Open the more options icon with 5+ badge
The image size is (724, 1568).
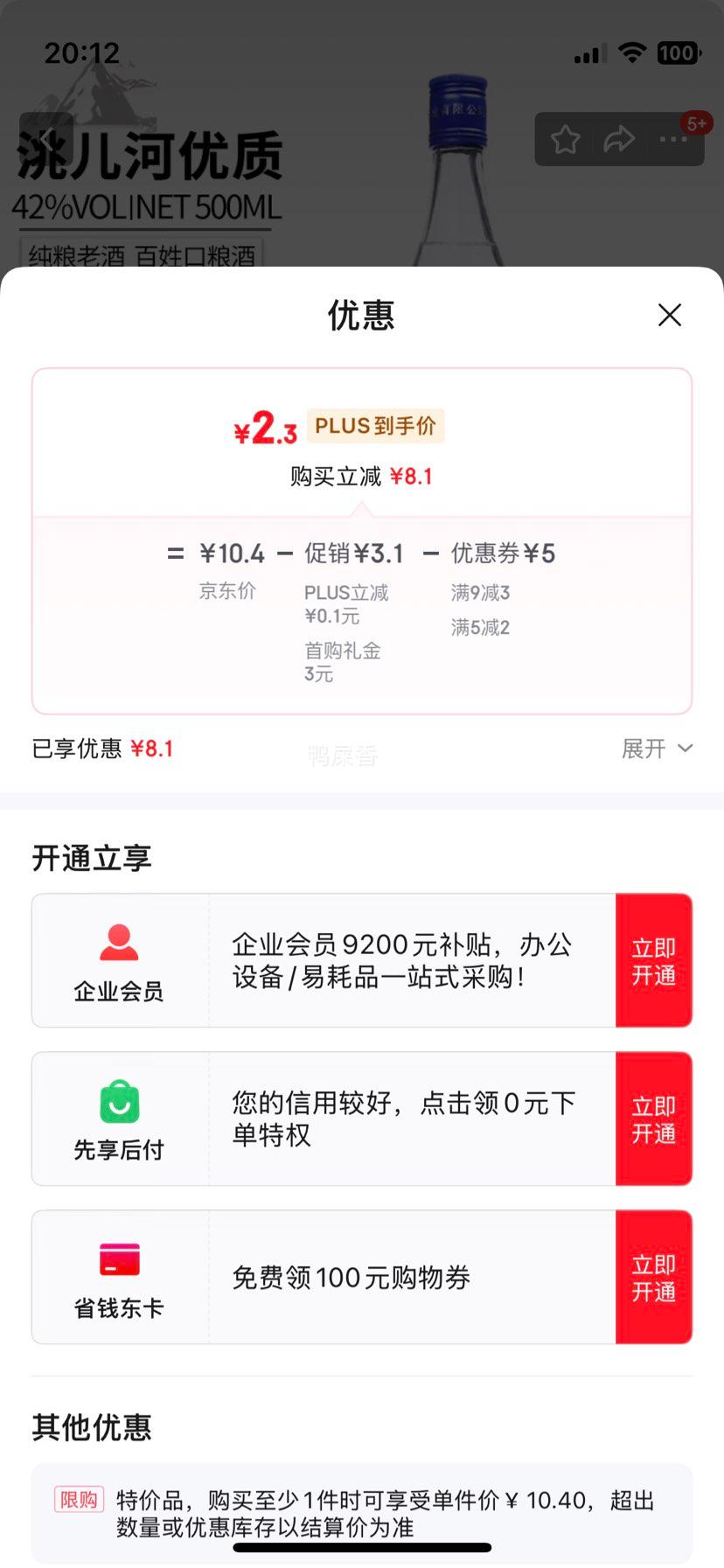pos(673,138)
